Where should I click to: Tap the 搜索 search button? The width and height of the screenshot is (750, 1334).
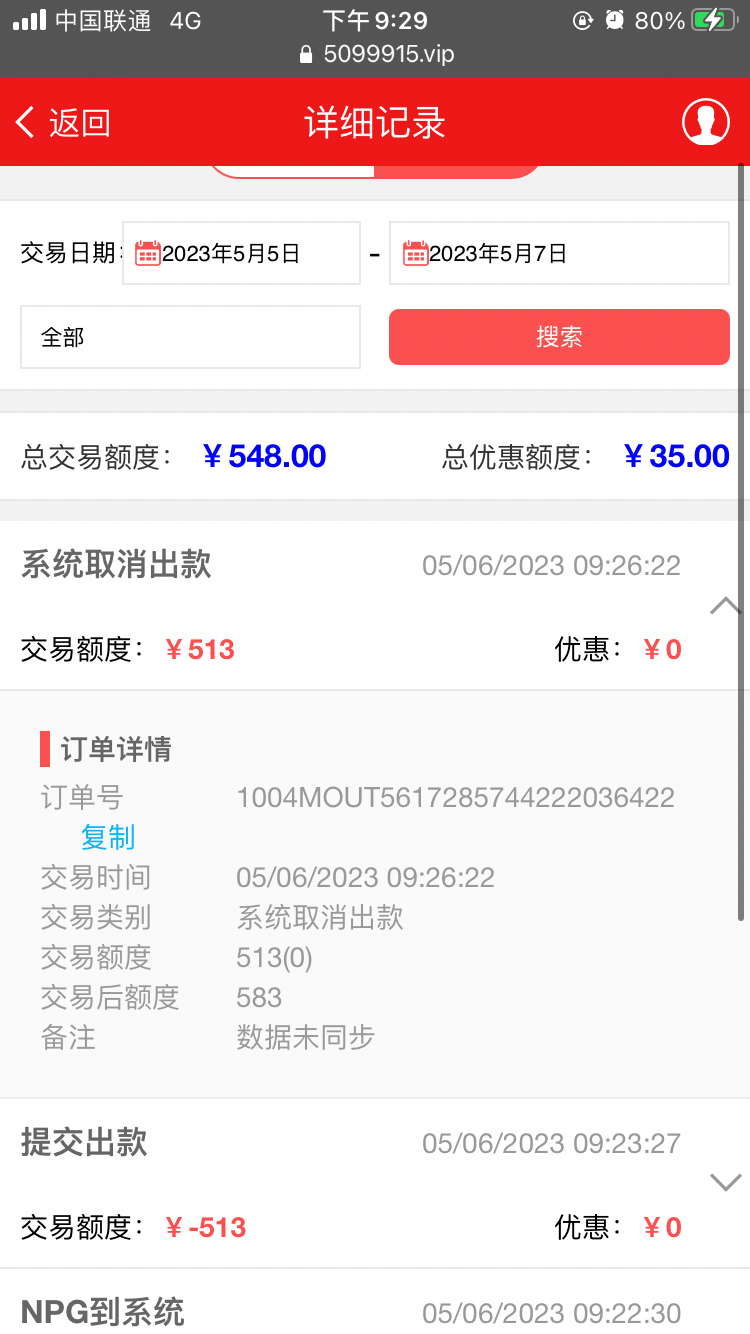pyautogui.click(x=559, y=337)
